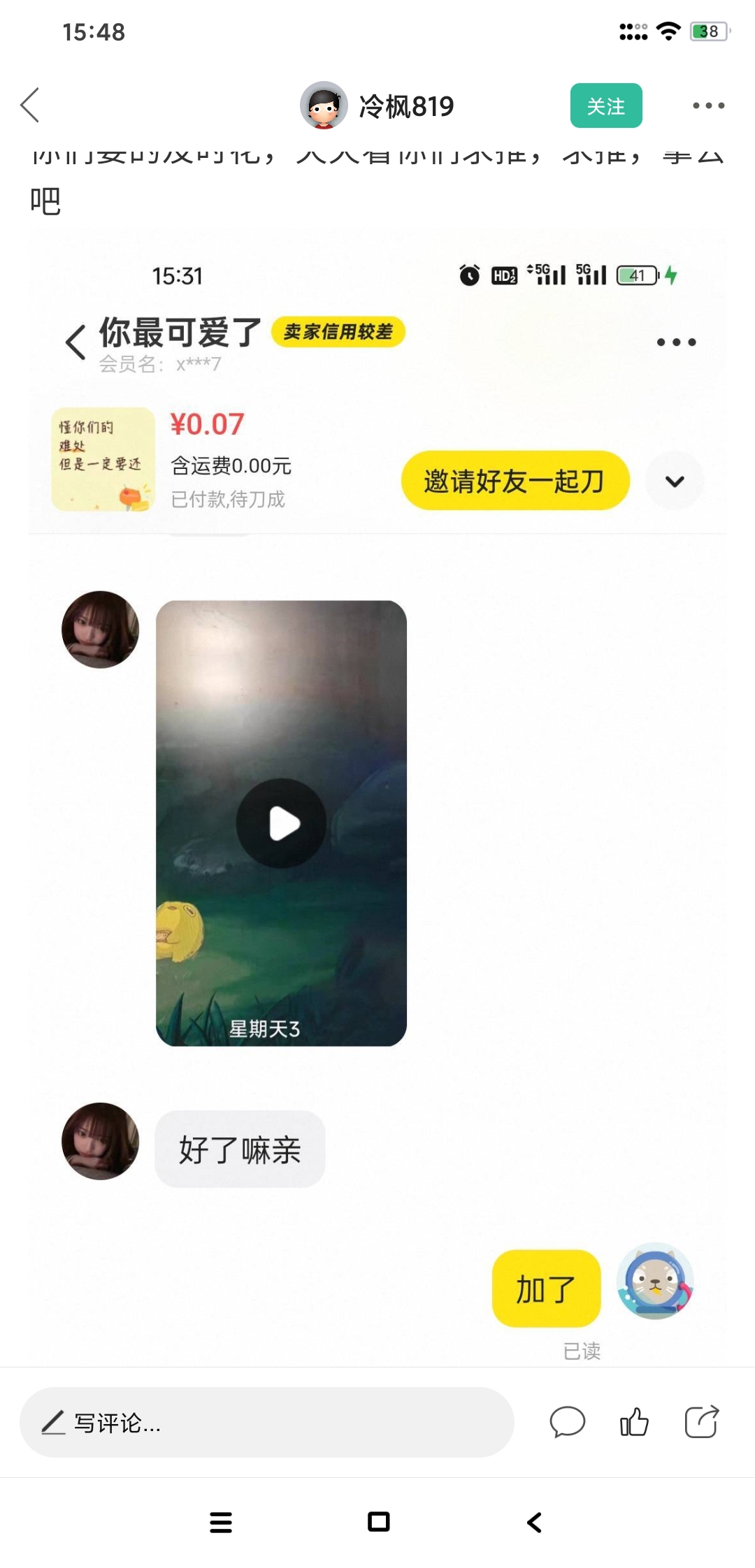This screenshot has width=755, height=1568.
Task: Open the post's overflow menu
Action: [708, 106]
